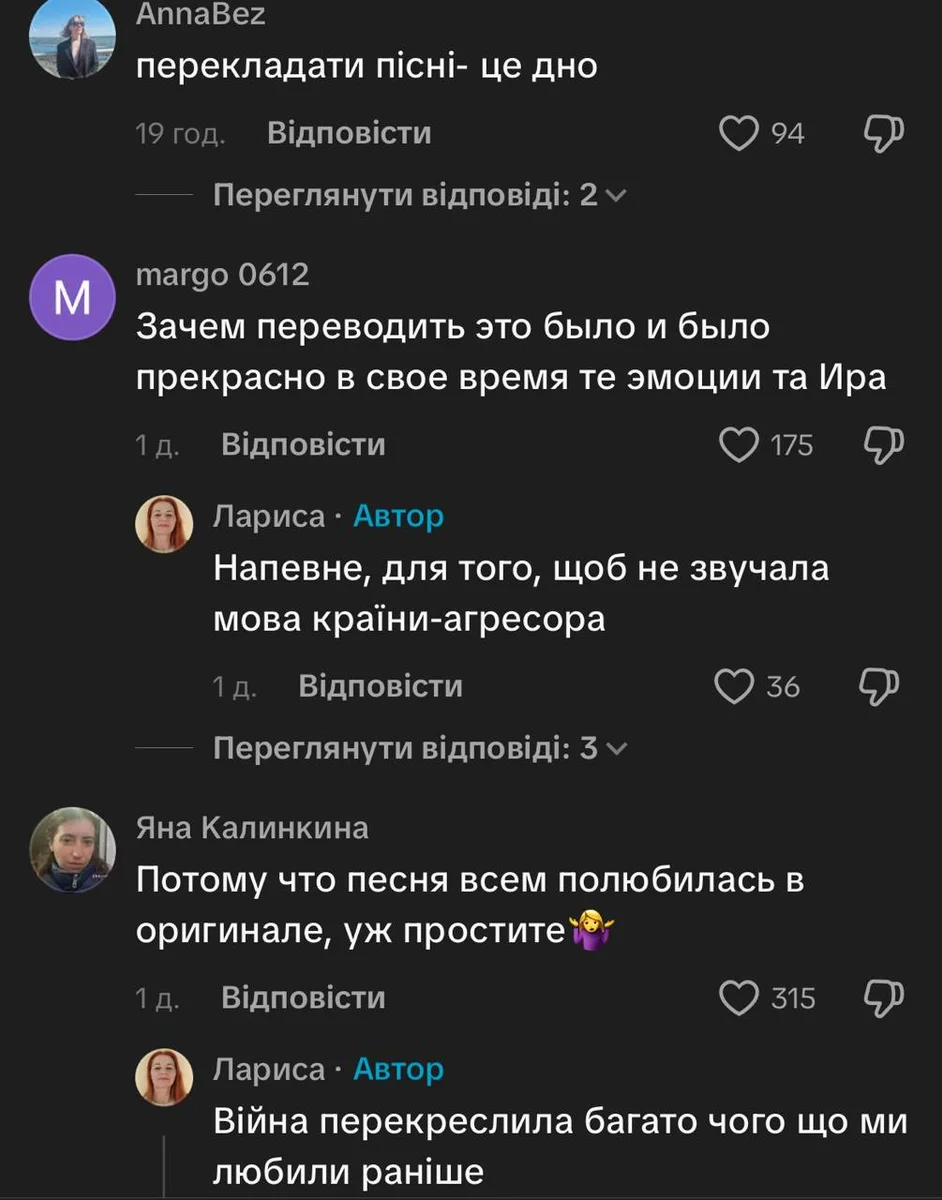
Task: Dislike Яна Калинкина's comment
Action: coord(883,997)
